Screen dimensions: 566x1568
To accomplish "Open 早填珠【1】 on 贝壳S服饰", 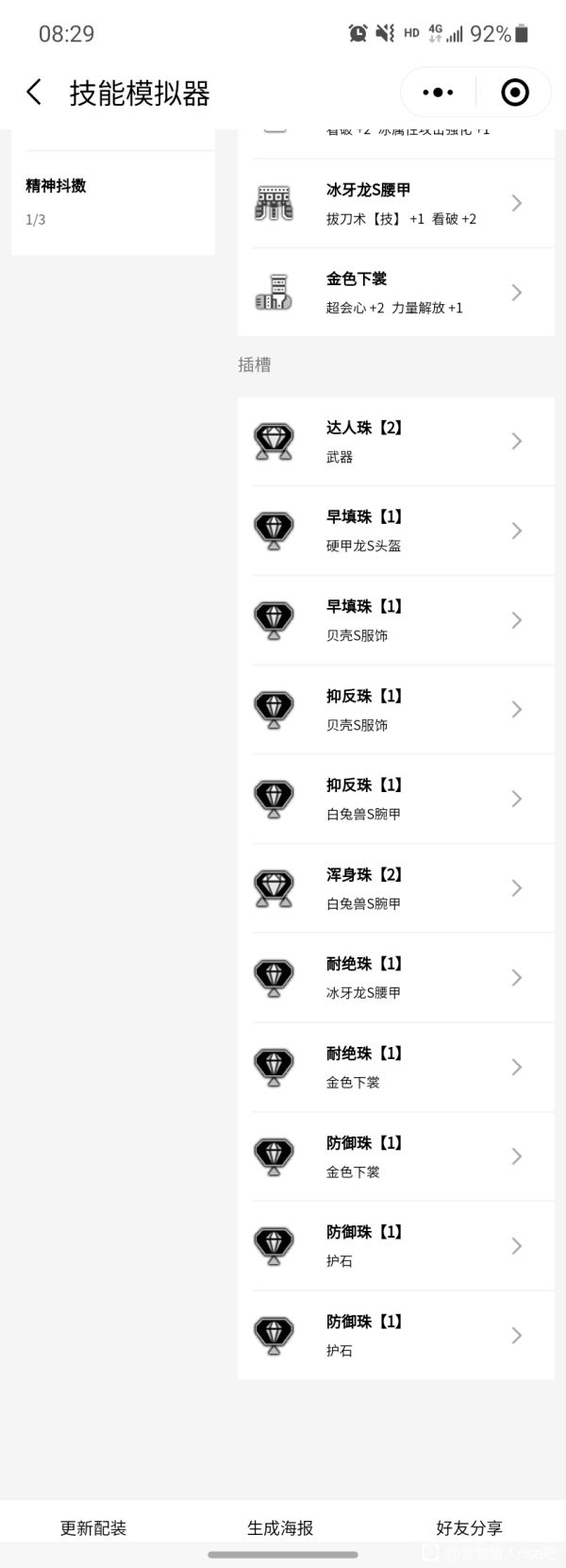I will (x=396, y=620).
